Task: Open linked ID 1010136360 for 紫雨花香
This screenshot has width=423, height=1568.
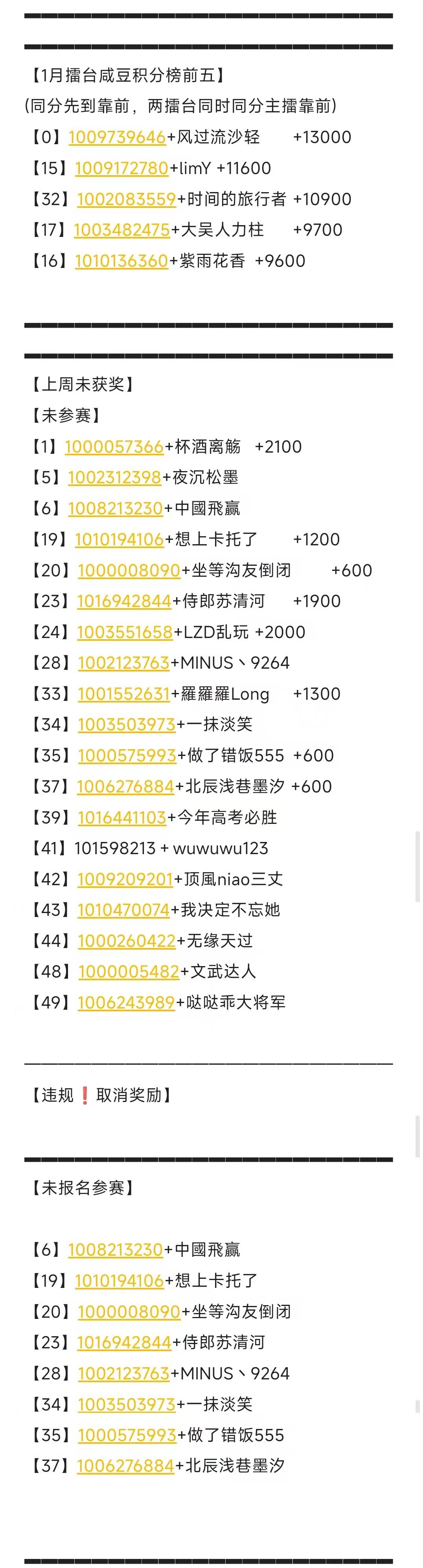Action: point(121,261)
